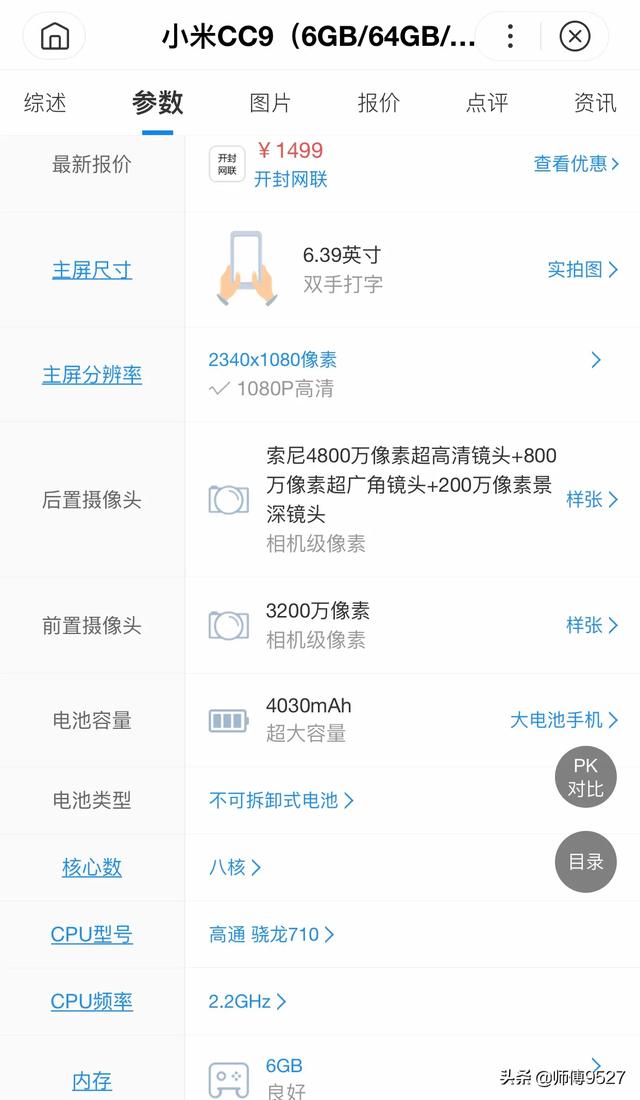
Task: Tap the 八核 core count link
Action: pyautogui.click(x=234, y=868)
